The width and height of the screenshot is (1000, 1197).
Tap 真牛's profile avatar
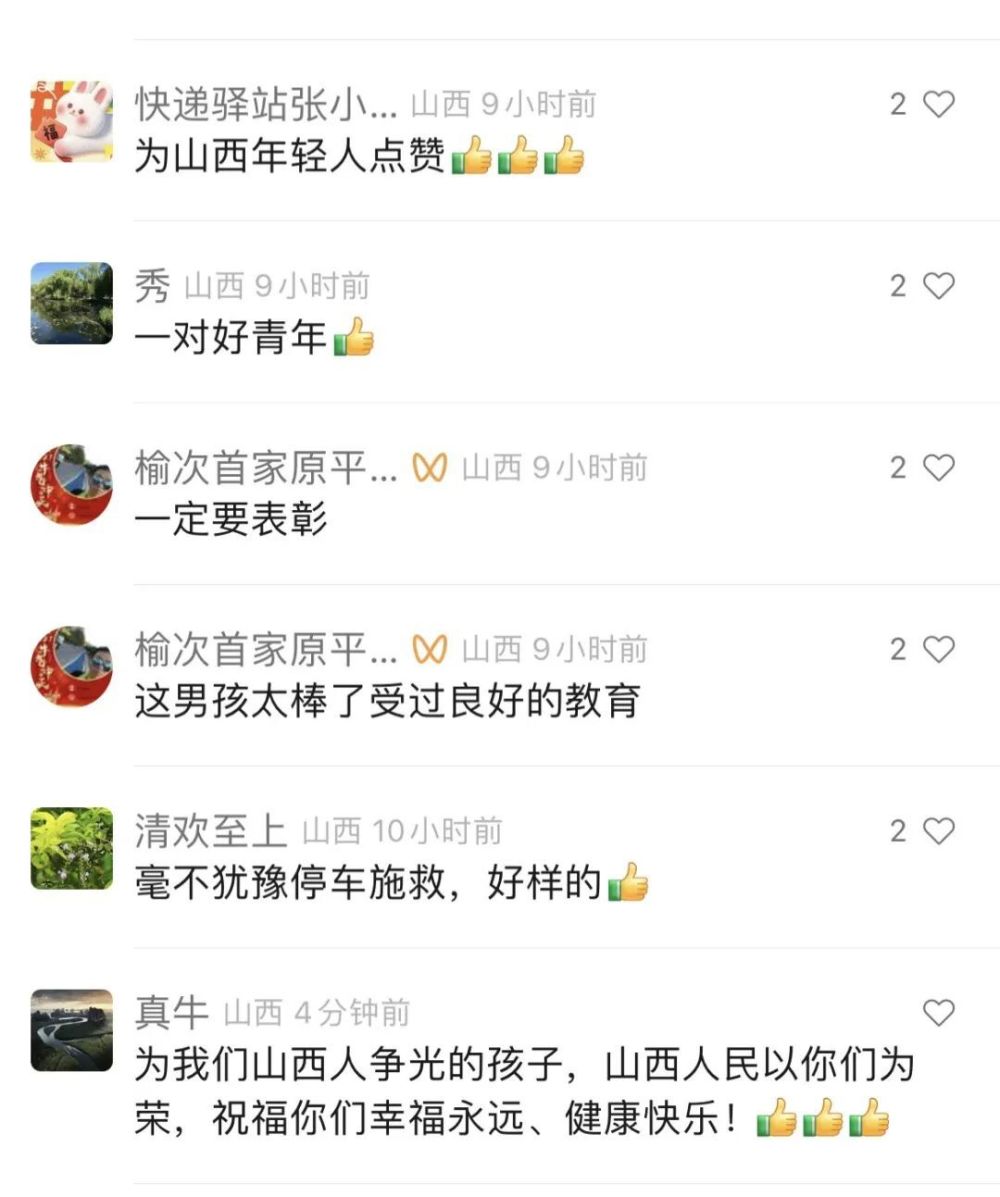tap(71, 1031)
